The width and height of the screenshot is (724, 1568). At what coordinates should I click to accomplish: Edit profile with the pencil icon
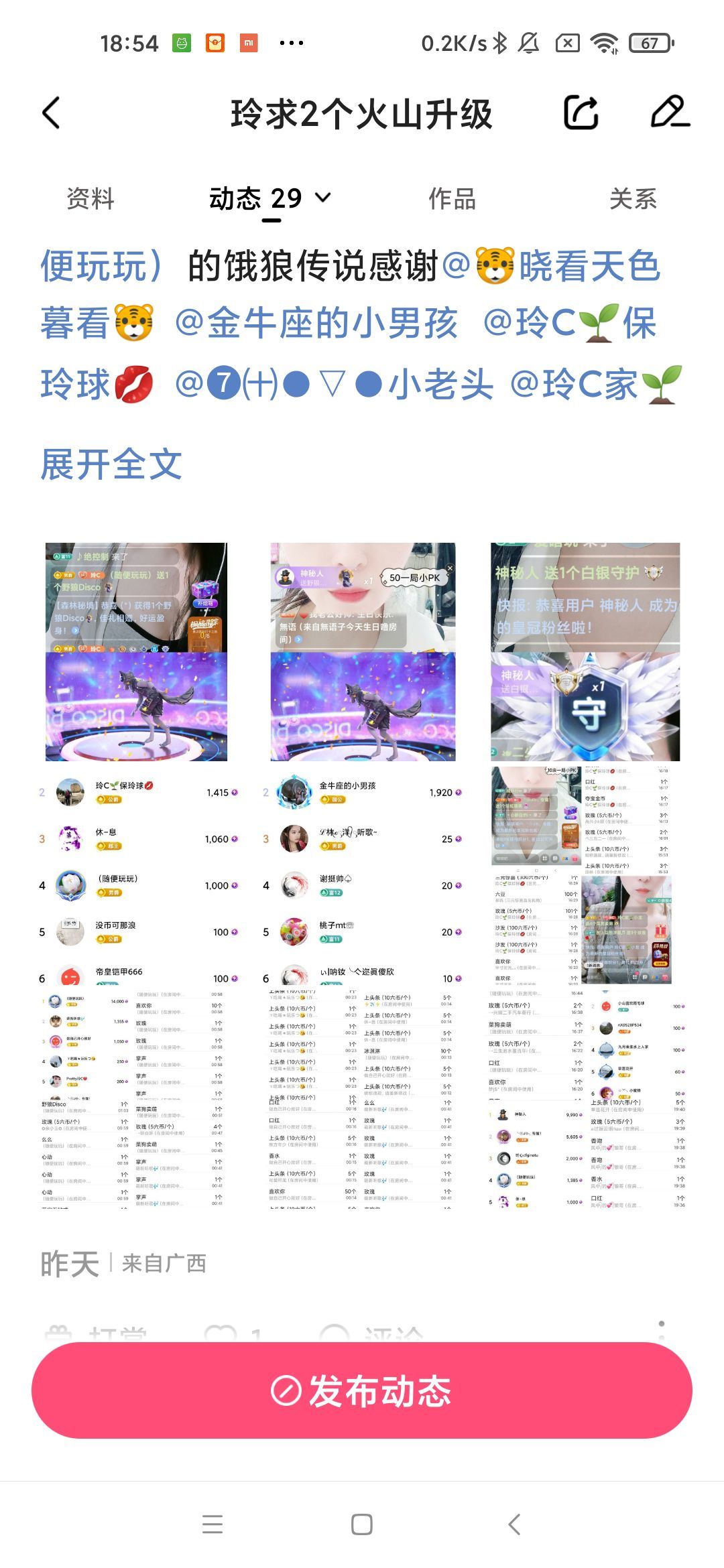coord(670,113)
